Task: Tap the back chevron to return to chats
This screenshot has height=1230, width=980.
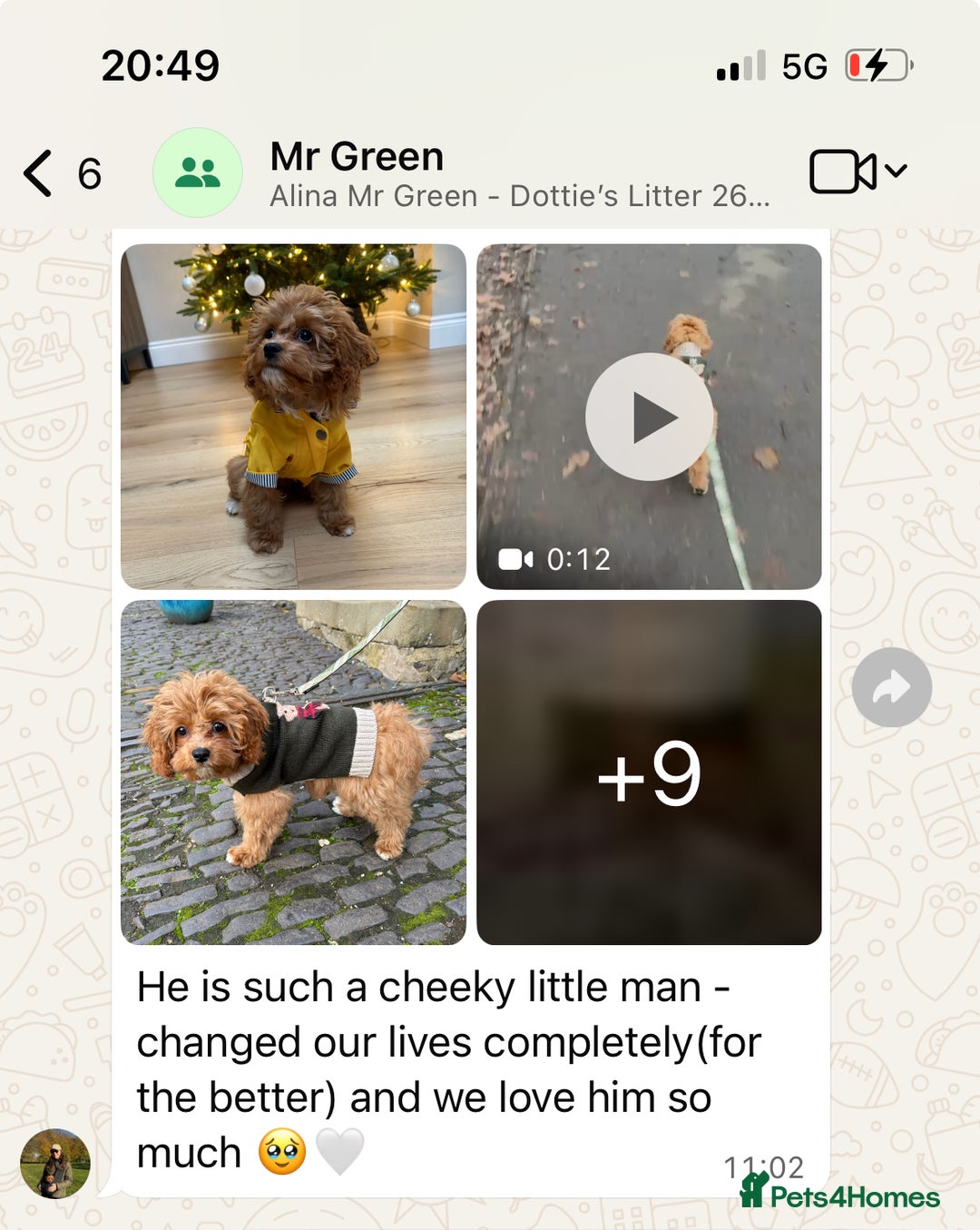Action: pyautogui.click(x=37, y=172)
